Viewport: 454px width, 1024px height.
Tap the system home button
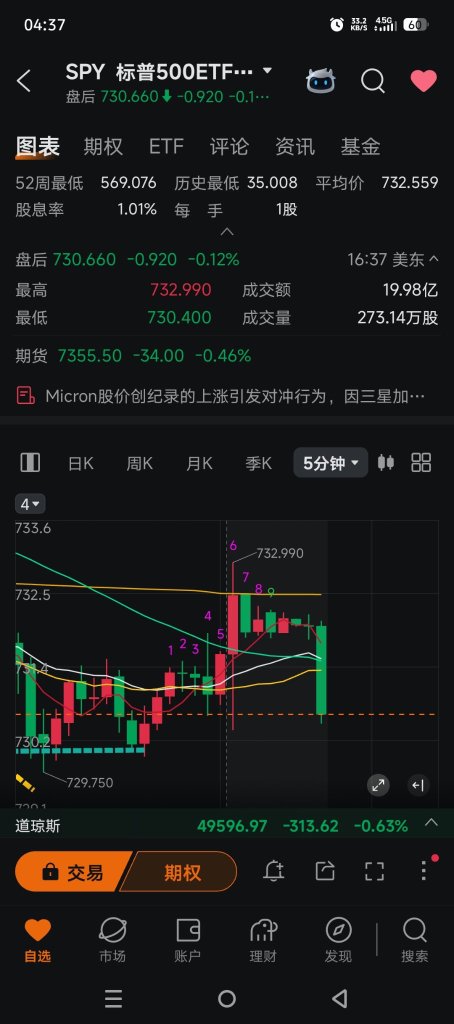click(227, 999)
